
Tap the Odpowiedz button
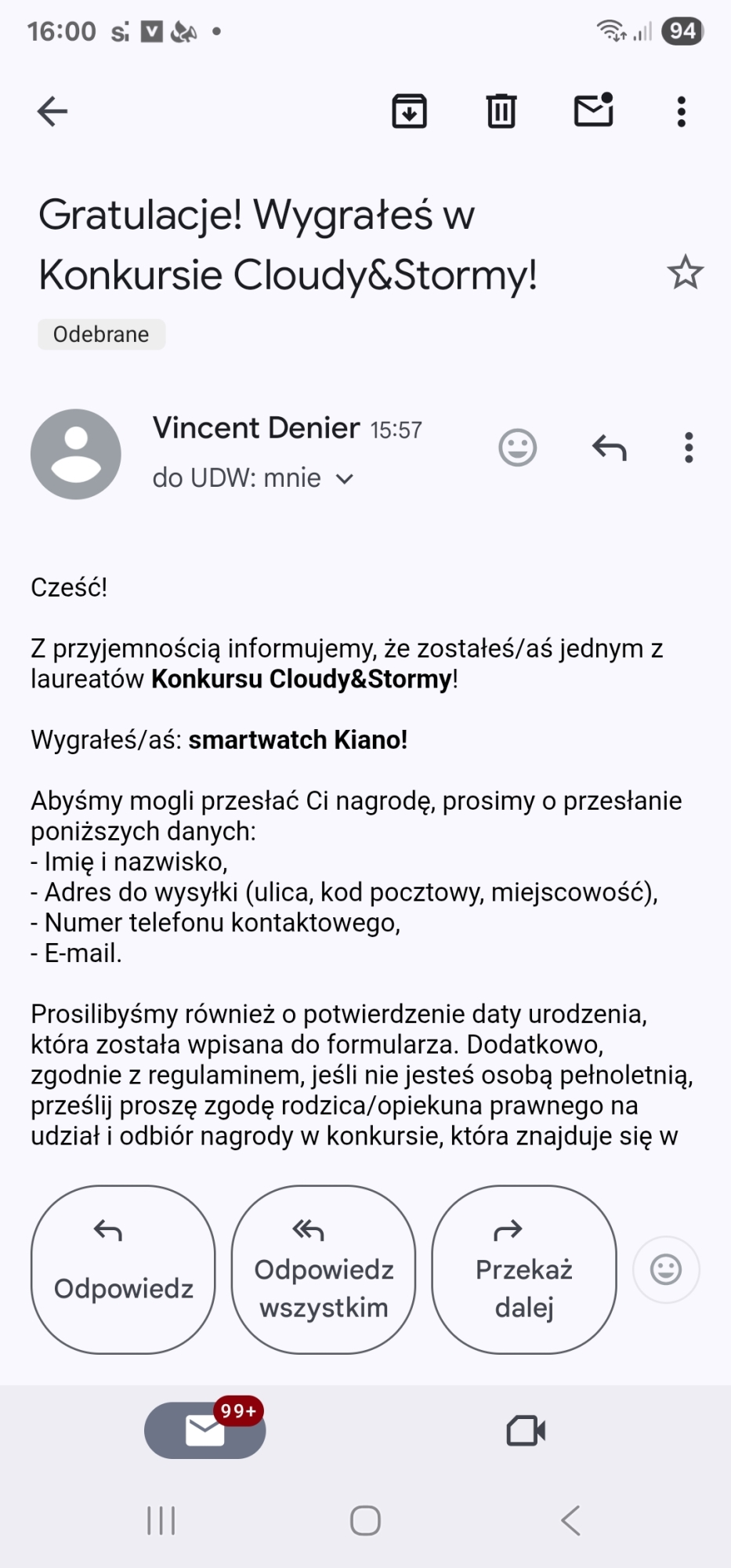[x=123, y=1269]
